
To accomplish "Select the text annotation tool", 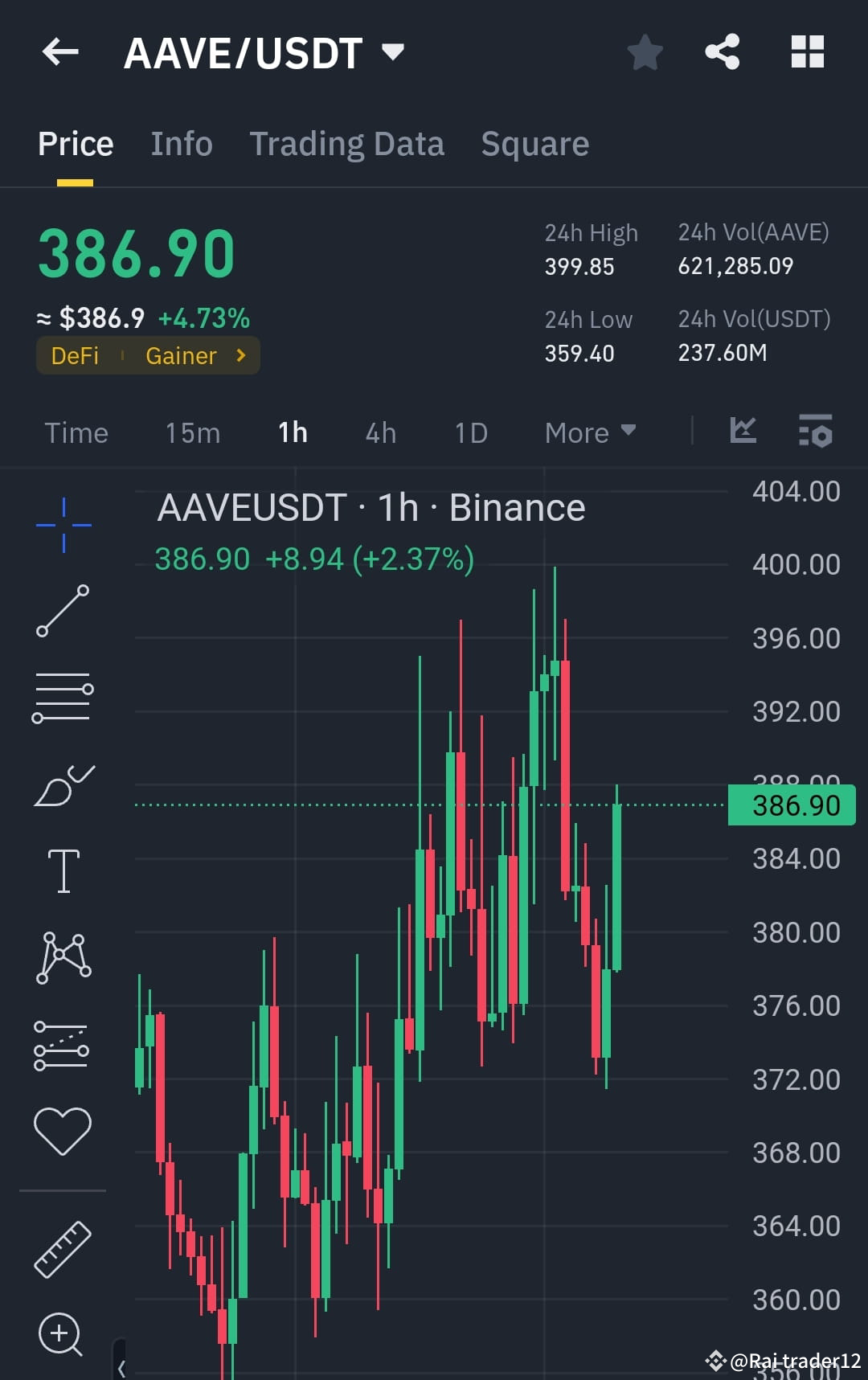I will (63, 870).
